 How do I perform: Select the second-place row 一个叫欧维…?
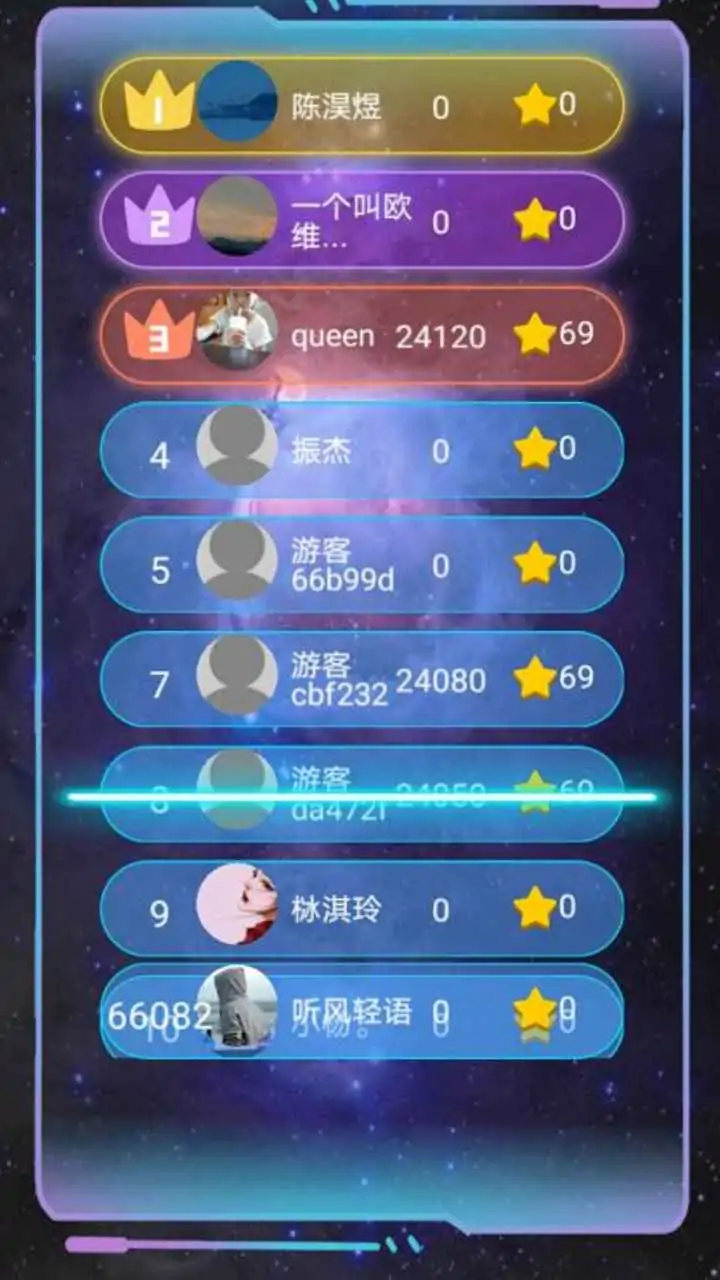[x=362, y=220]
